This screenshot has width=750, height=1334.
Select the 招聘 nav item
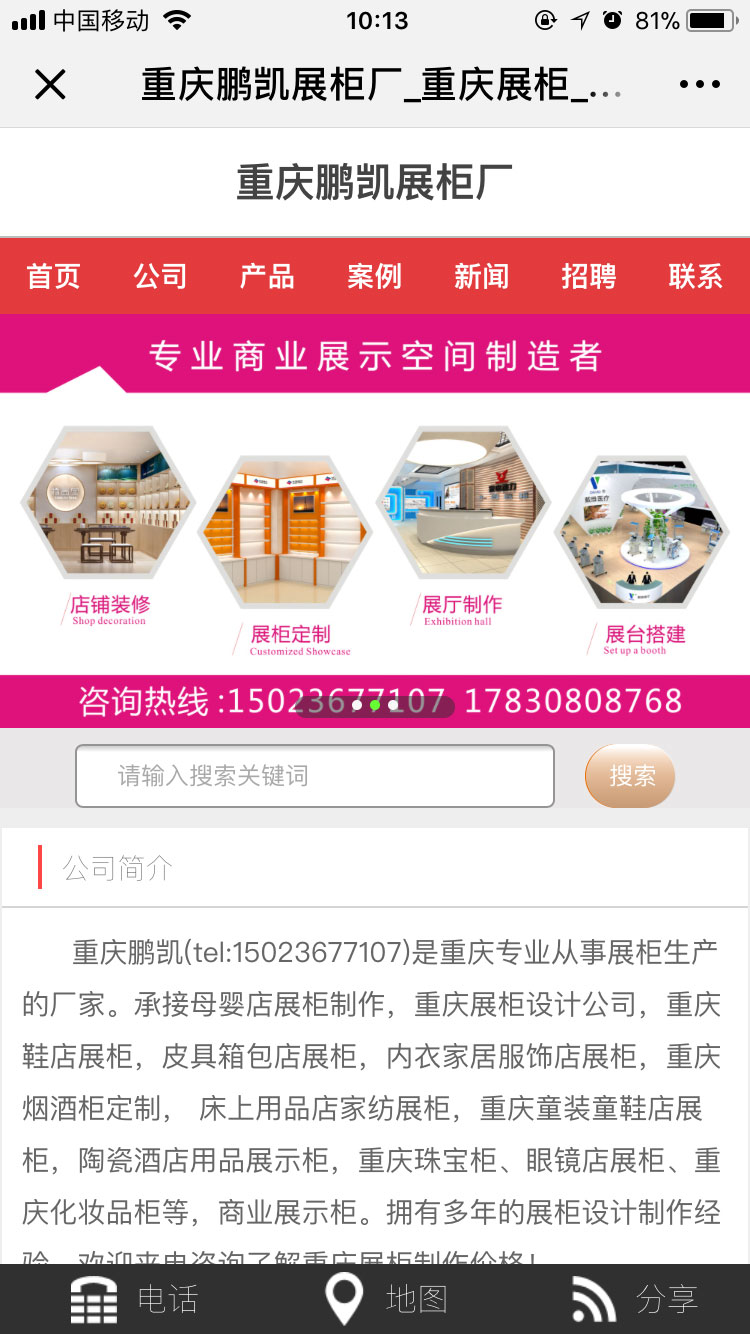tap(588, 276)
